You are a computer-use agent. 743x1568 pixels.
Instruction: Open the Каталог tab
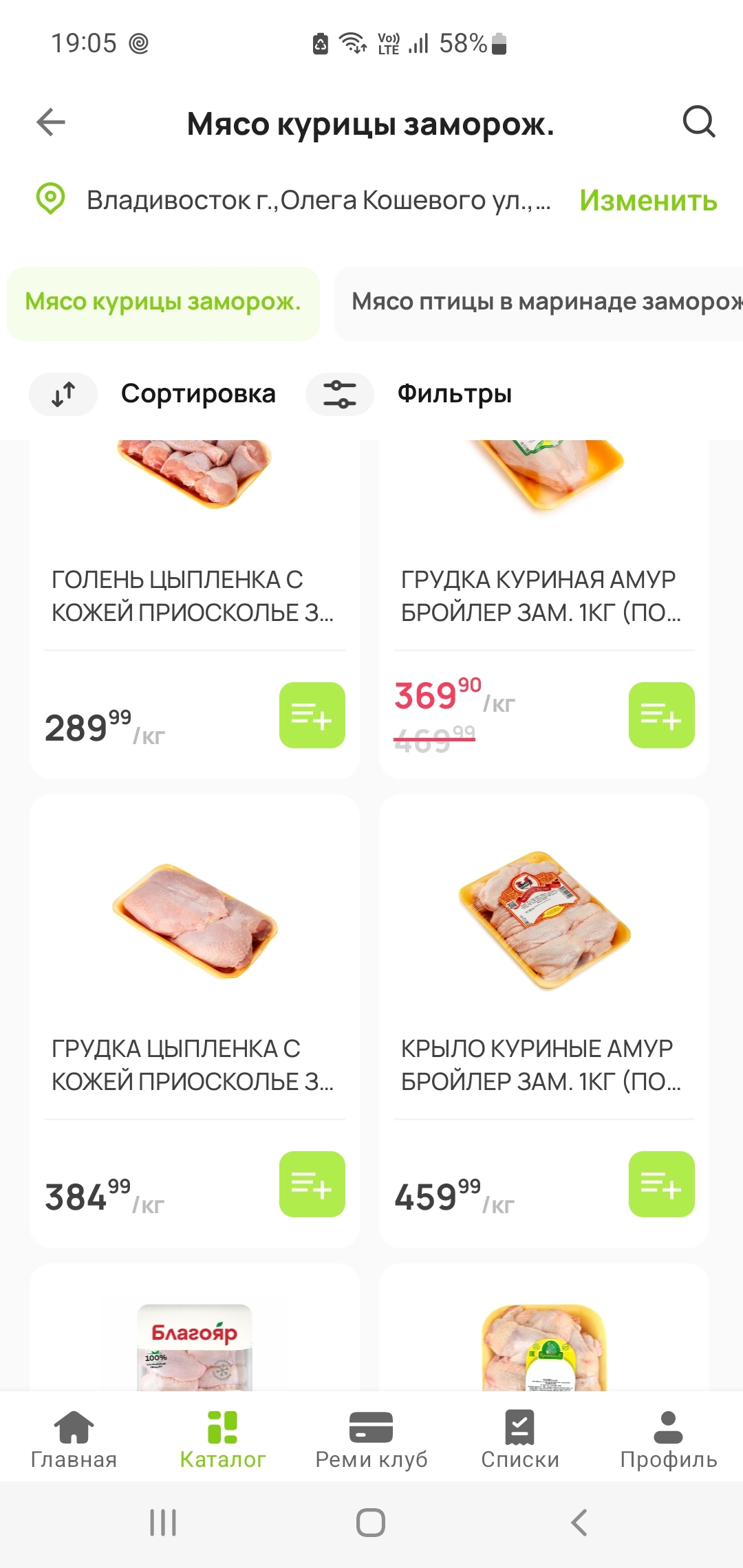click(222, 1438)
